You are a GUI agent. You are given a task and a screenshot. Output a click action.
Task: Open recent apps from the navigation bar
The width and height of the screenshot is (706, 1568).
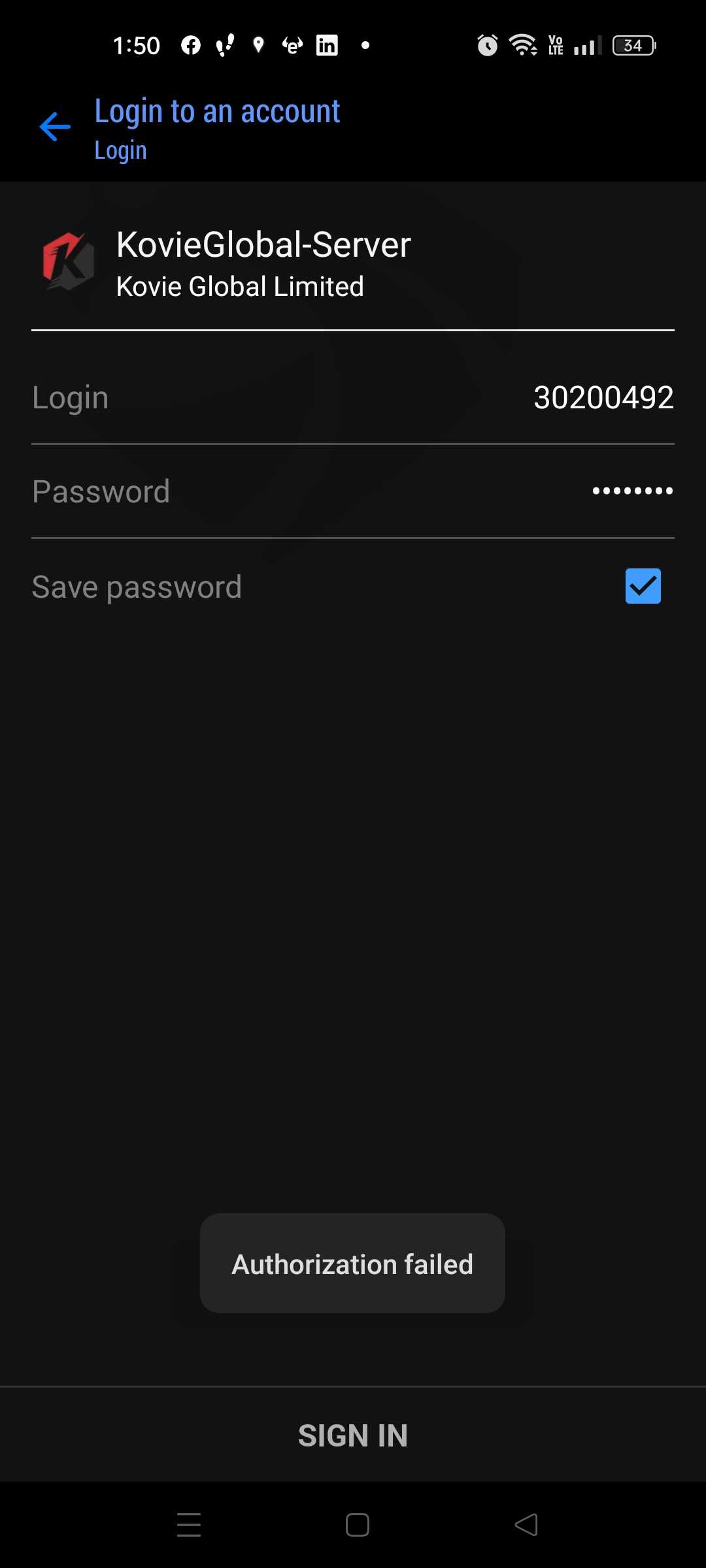pyautogui.click(x=189, y=1525)
